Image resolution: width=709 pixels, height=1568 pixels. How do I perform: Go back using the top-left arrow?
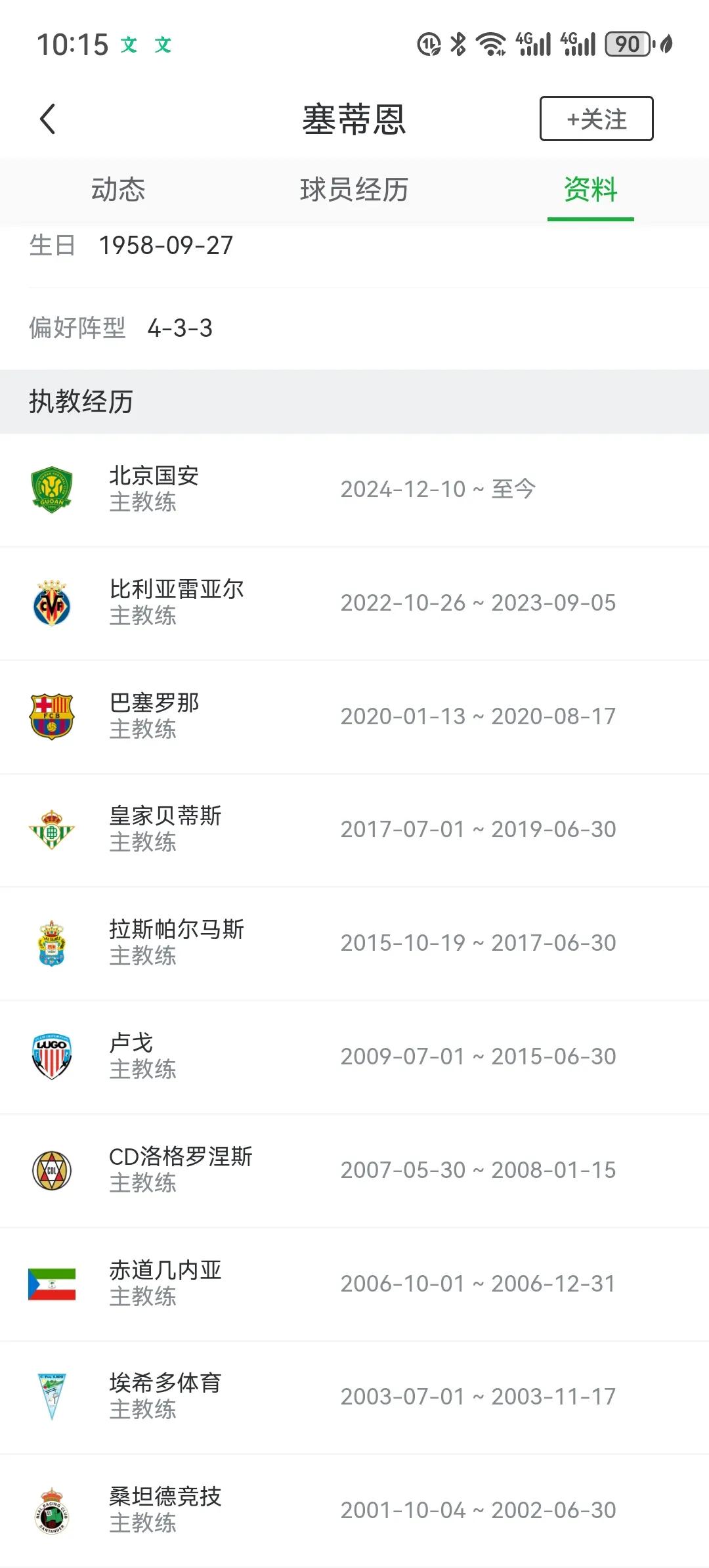click(x=47, y=119)
